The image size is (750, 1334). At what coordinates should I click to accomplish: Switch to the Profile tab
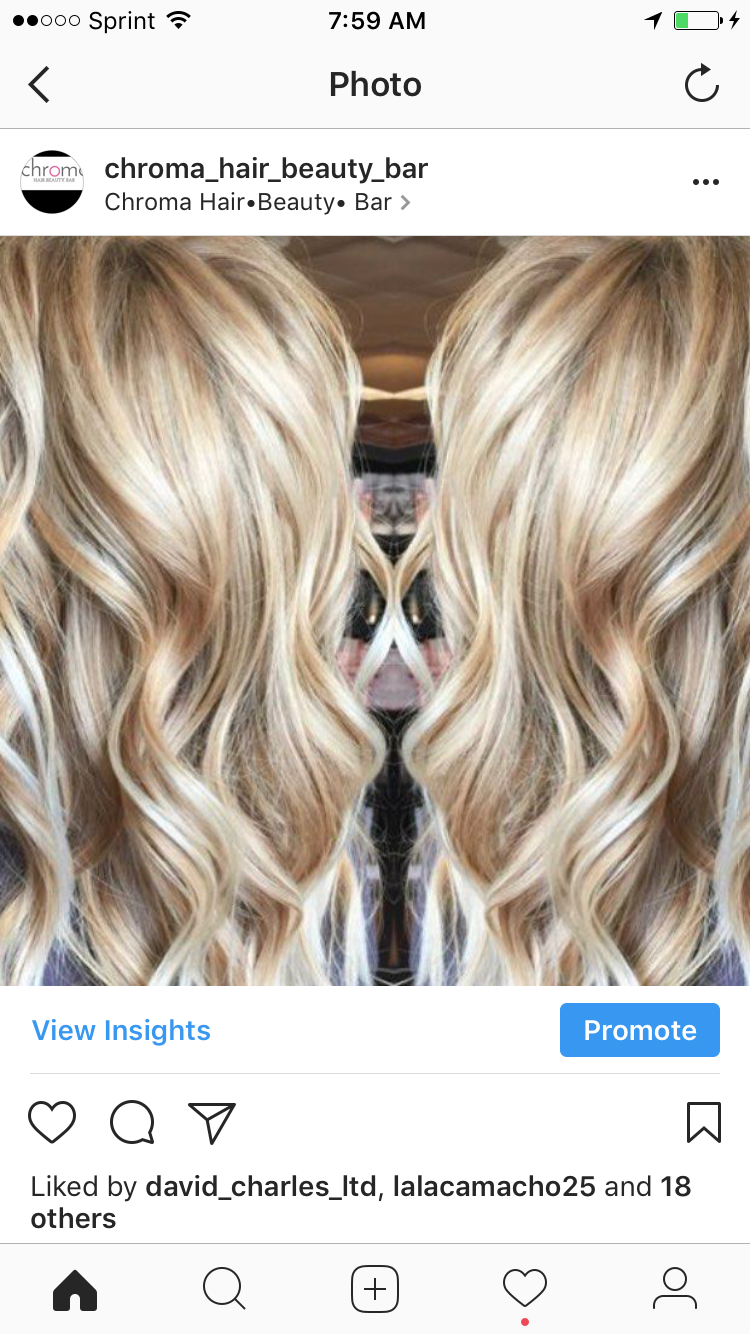675,1289
